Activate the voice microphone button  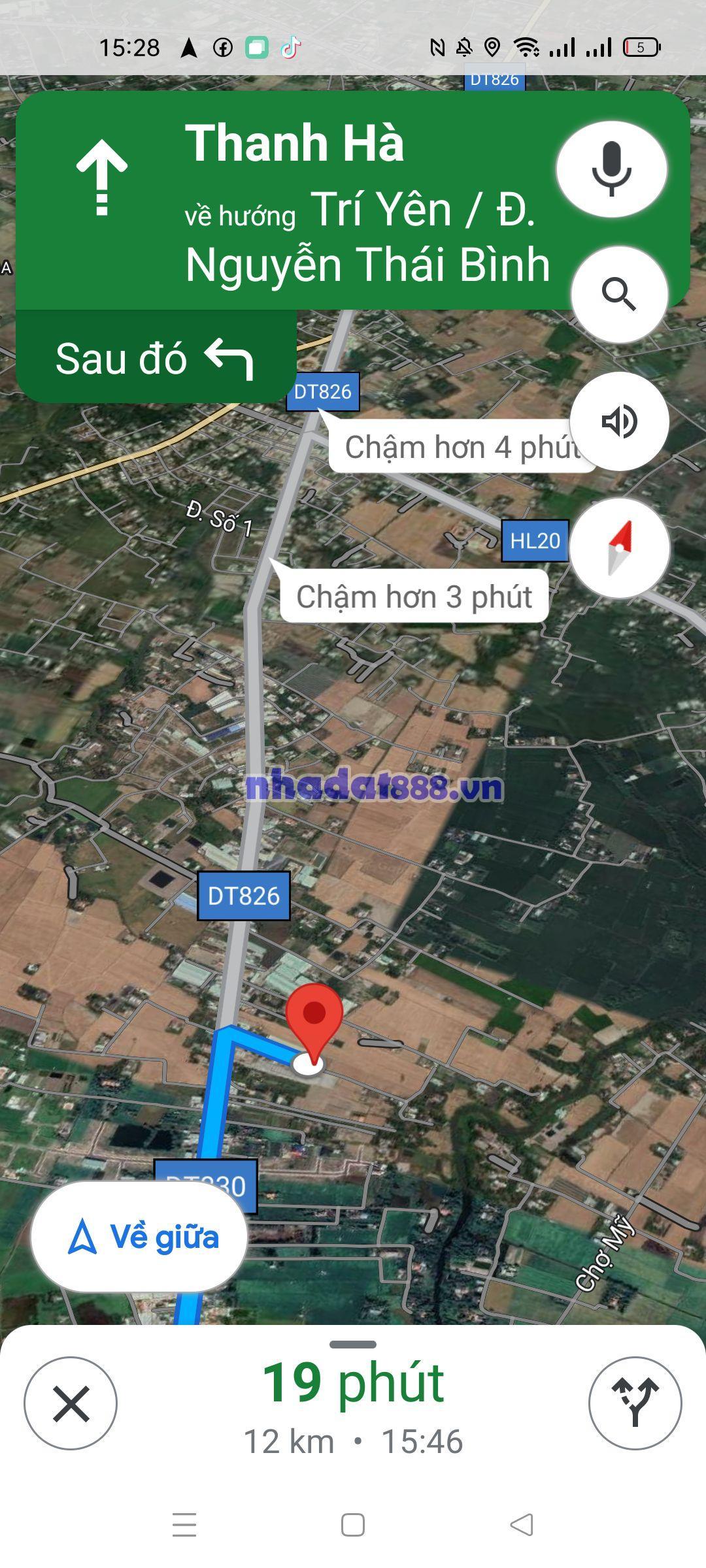tap(611, 169)
